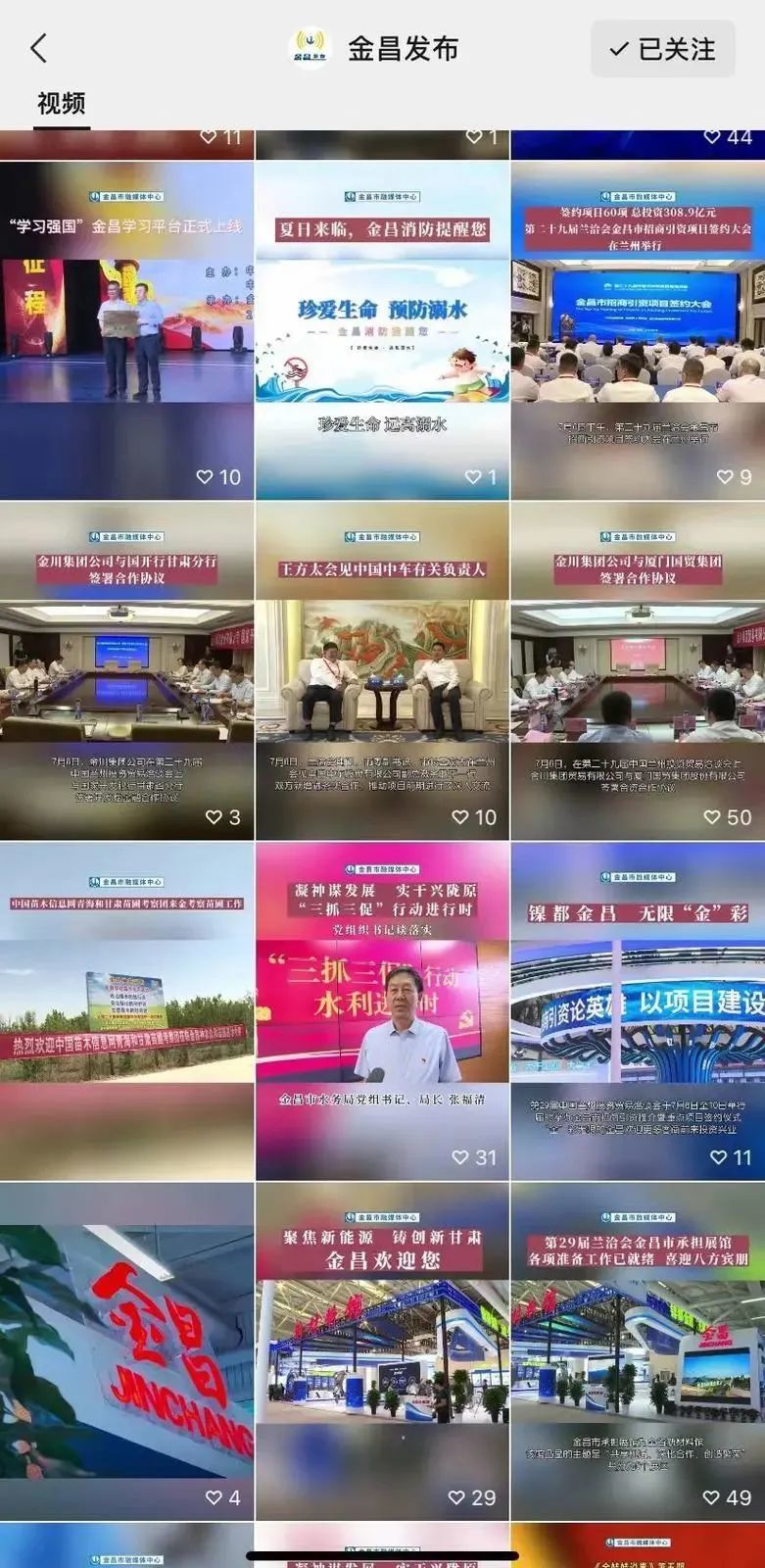Open the 签约项目60项 signing ceremony video
The image size is (765, 1568).
[x=638, y=330]
